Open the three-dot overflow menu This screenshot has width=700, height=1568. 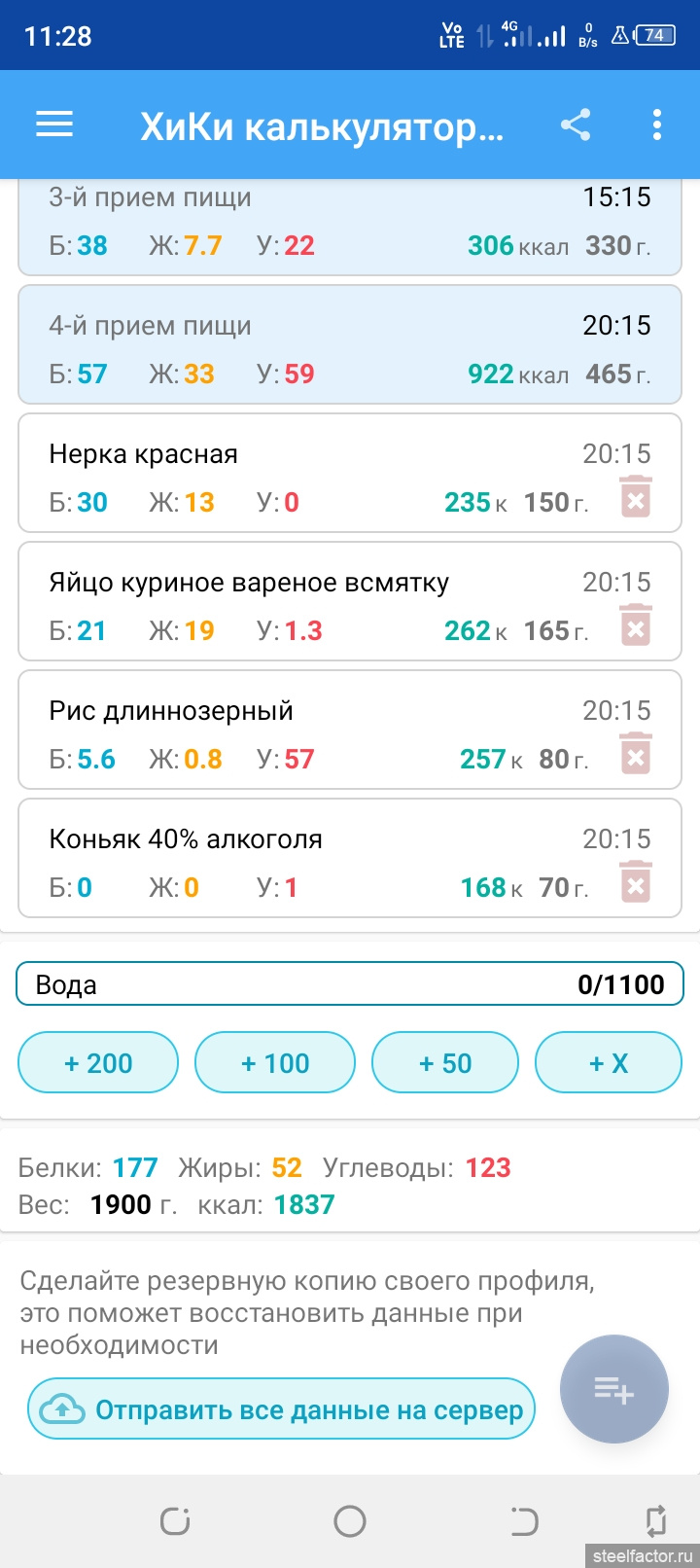(657, 125)
